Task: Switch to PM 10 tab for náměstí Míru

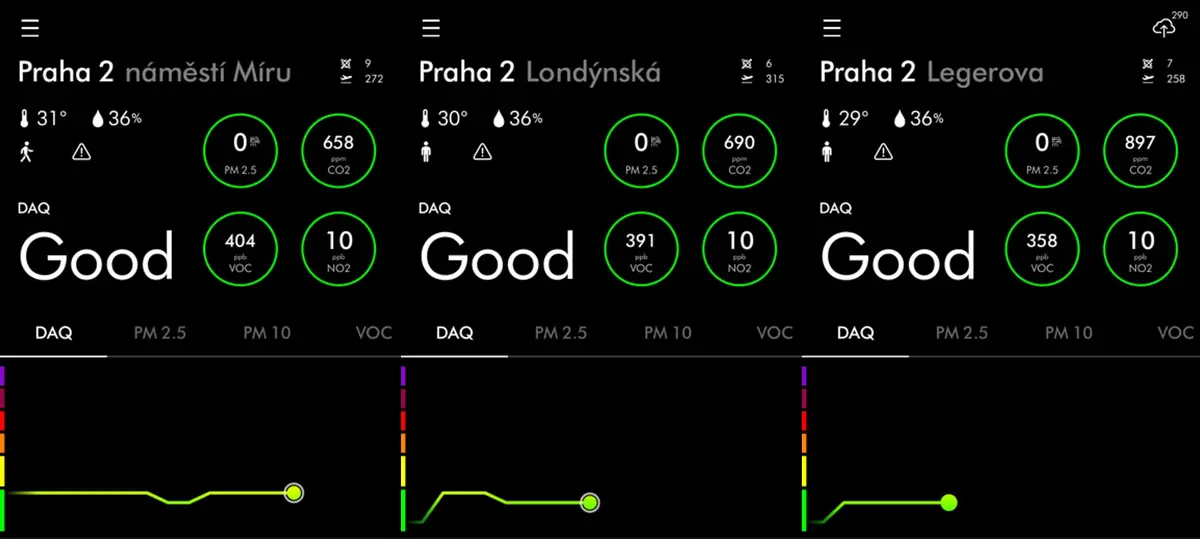Action: click(266, 333)
